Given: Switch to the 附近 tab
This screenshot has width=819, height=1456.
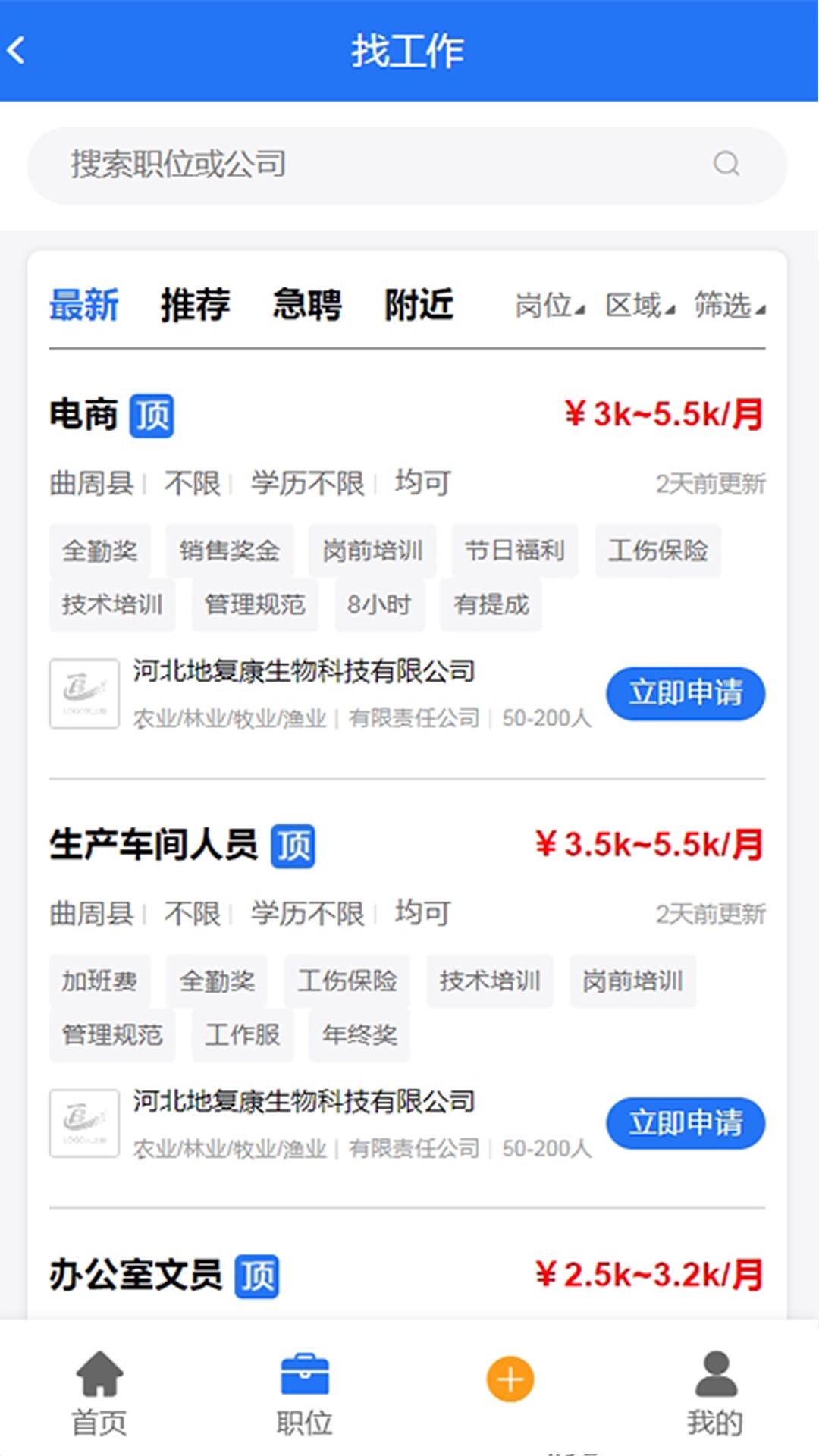Looking at the screenshot, I should pos(419,306).
